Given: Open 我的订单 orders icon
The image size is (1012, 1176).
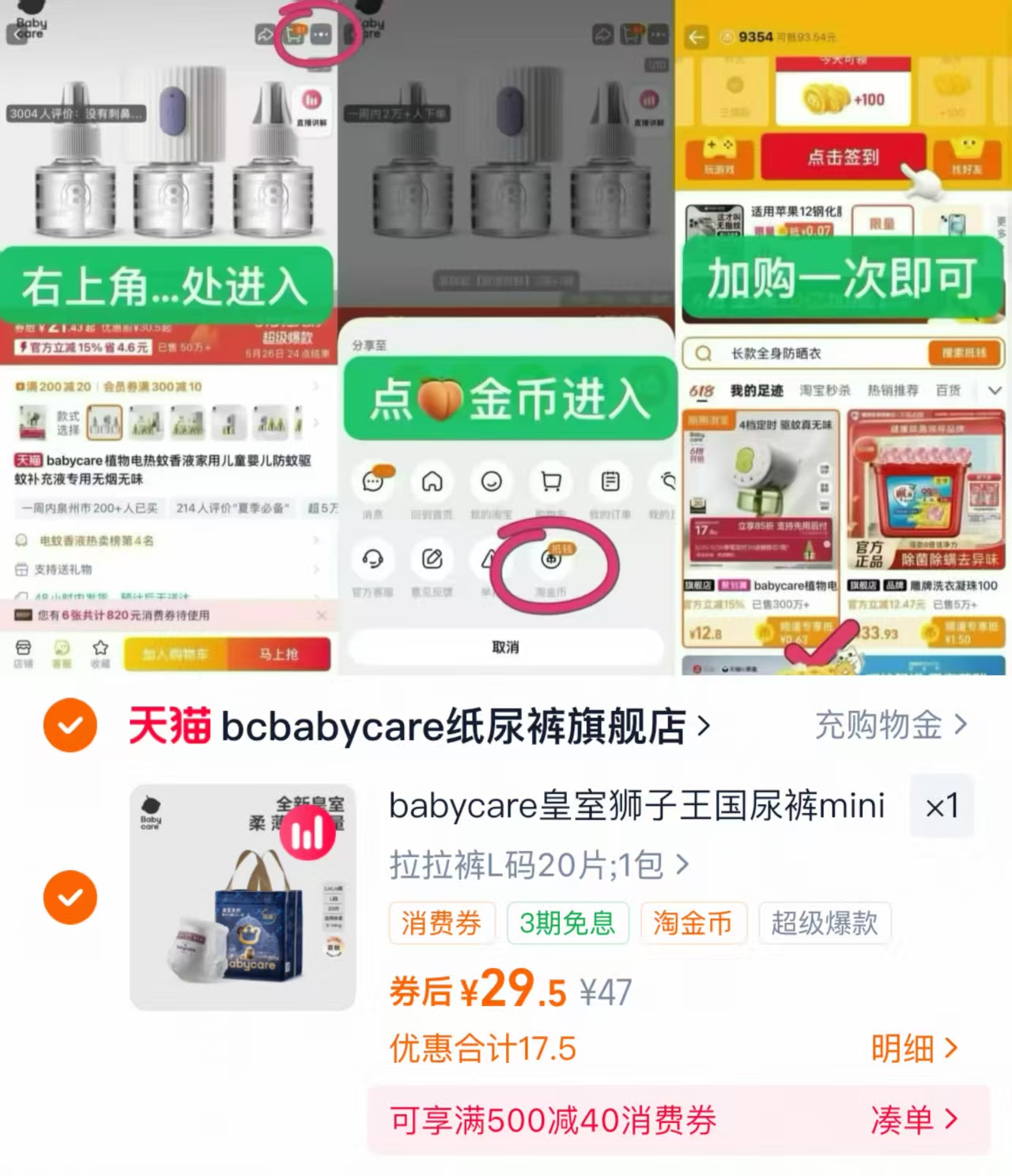Looking at the screenshot, I should click(x=610, y=482).
